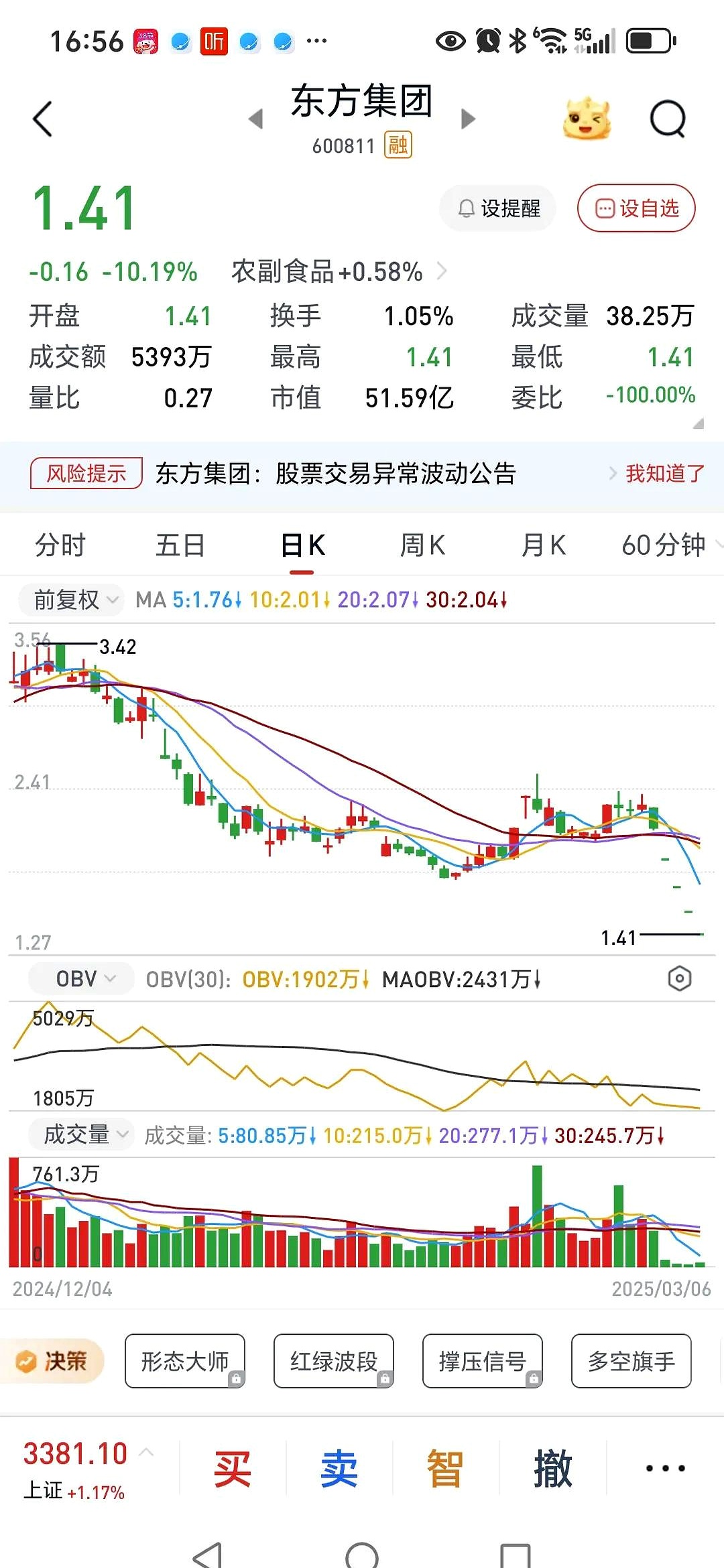The image size is (724, 1568).
Task: Switch to the 分时 chart tab
Action: [60, 545]
